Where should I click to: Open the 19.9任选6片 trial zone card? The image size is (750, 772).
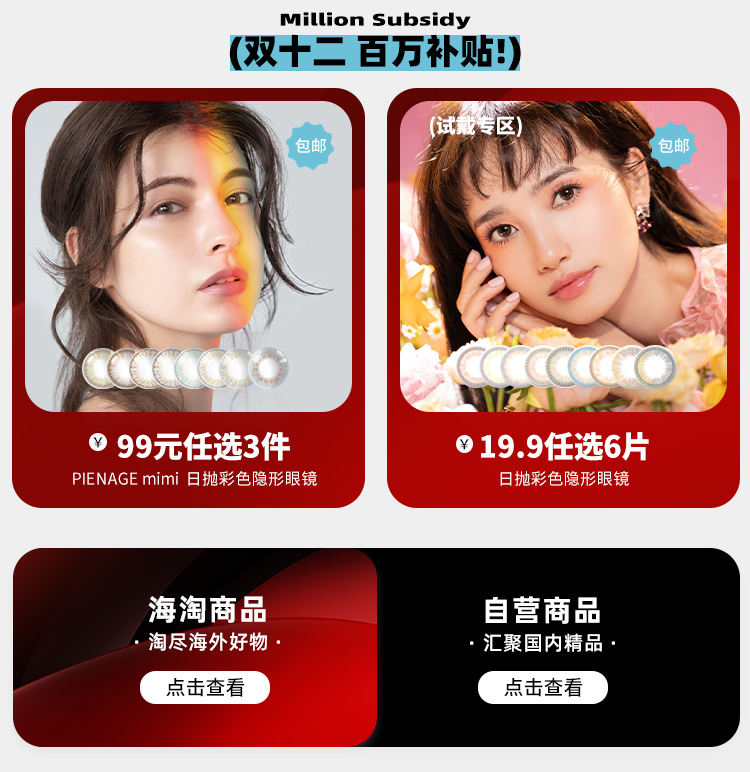[563, 300]
